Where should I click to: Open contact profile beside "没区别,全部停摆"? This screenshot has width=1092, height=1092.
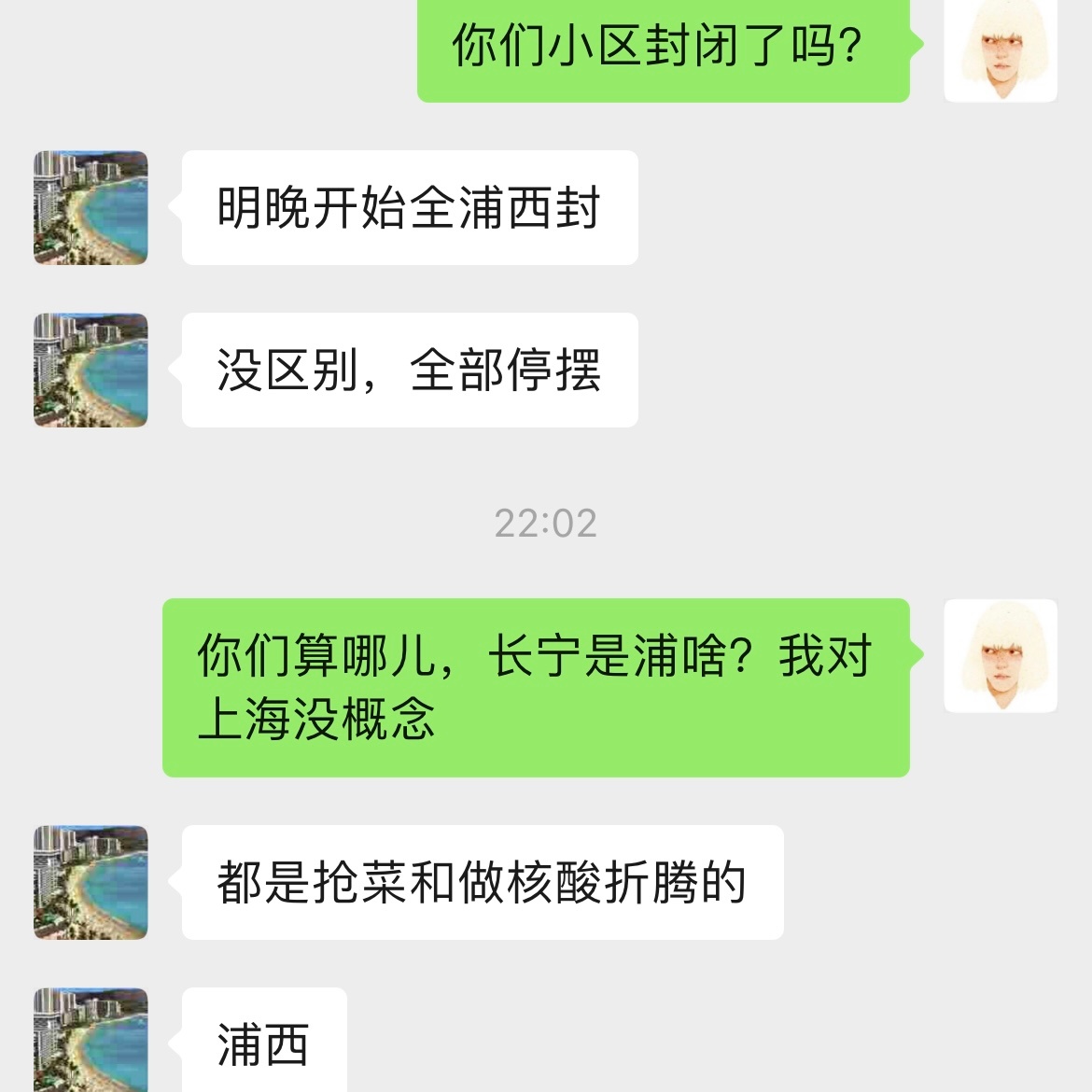click(x=91, y=370)
